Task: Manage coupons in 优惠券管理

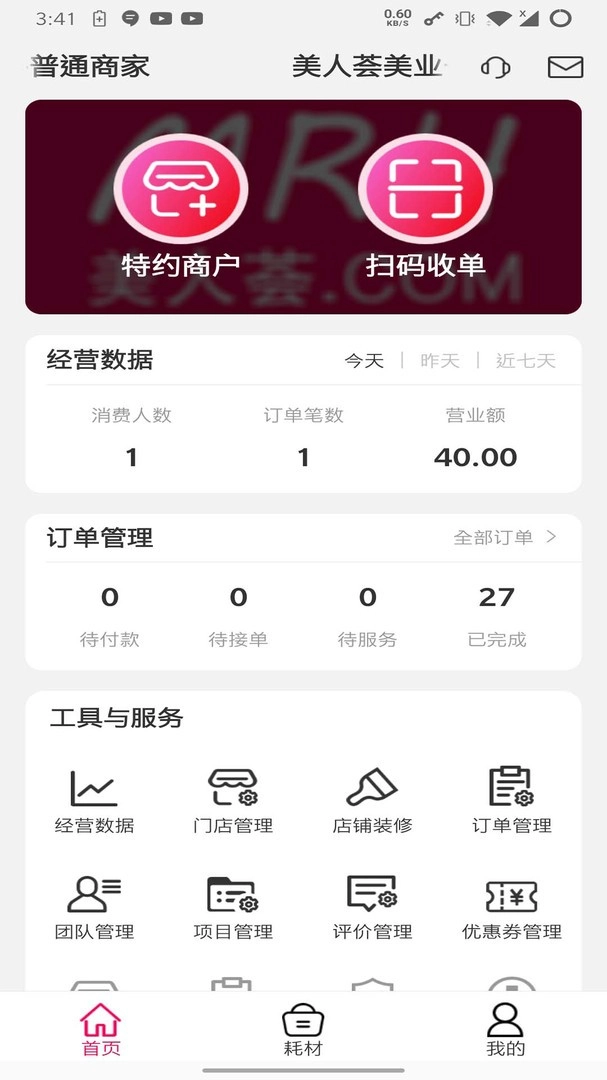Action: tap(511, 906)
